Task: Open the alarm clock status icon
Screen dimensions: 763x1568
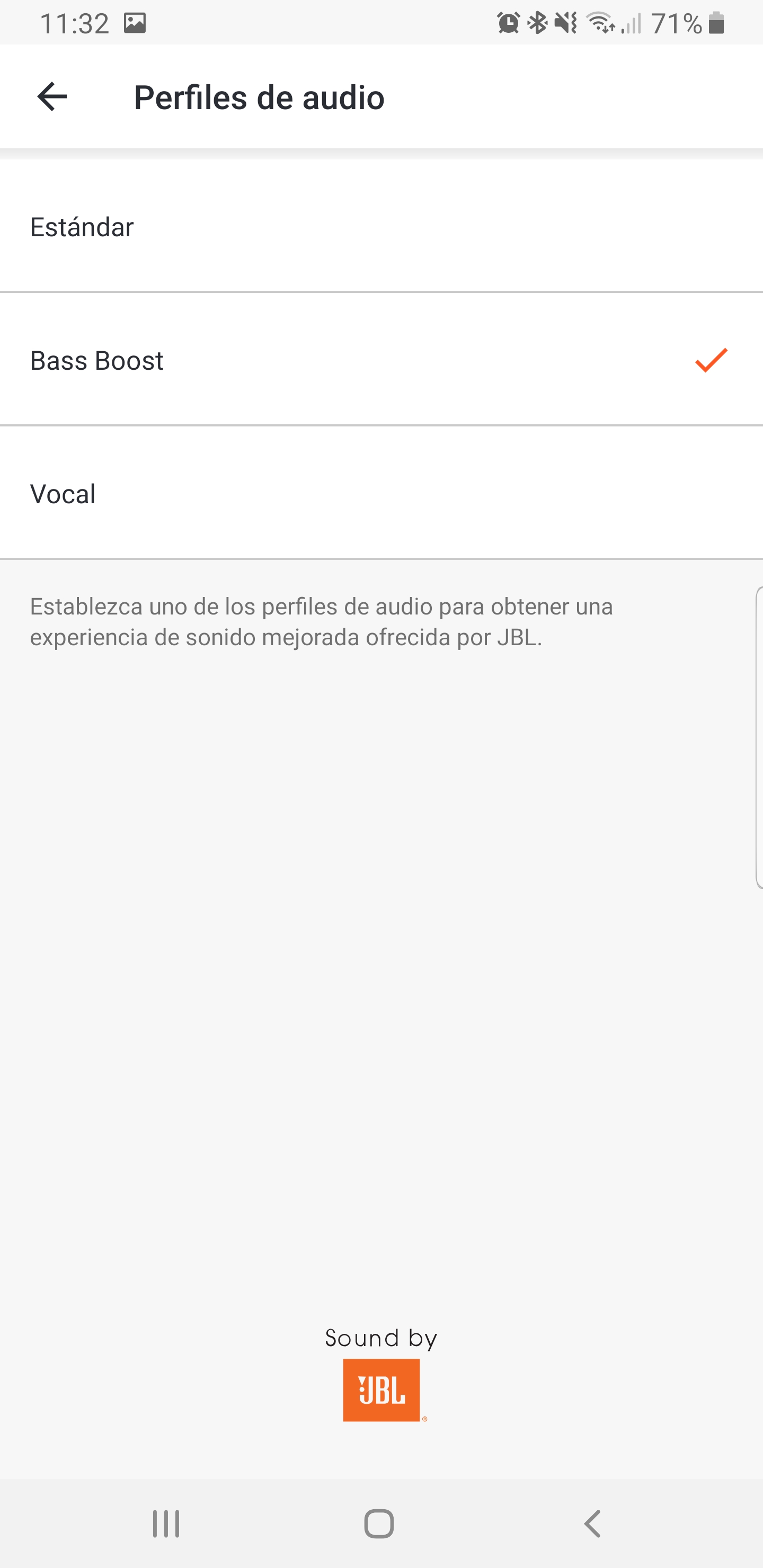Action: click(x=507, y=23)
